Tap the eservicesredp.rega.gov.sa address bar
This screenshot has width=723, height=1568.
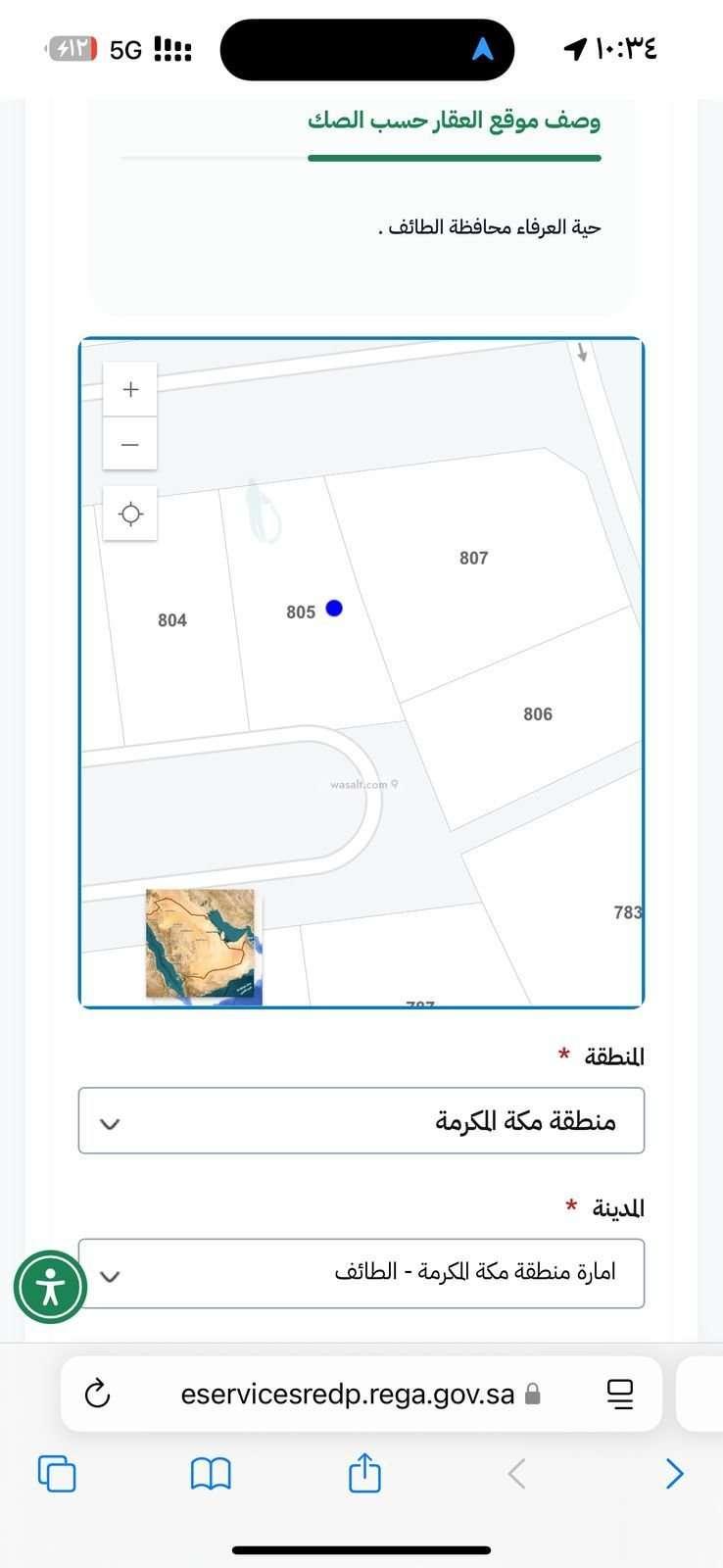click(348, 1394)
